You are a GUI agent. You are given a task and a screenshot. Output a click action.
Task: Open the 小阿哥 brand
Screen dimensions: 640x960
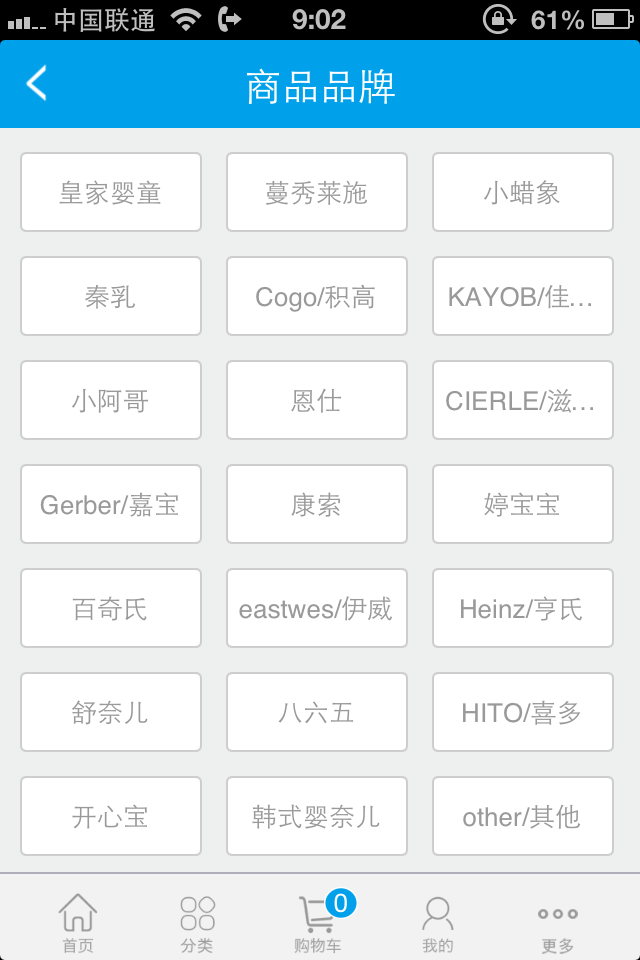coord(111,400)
